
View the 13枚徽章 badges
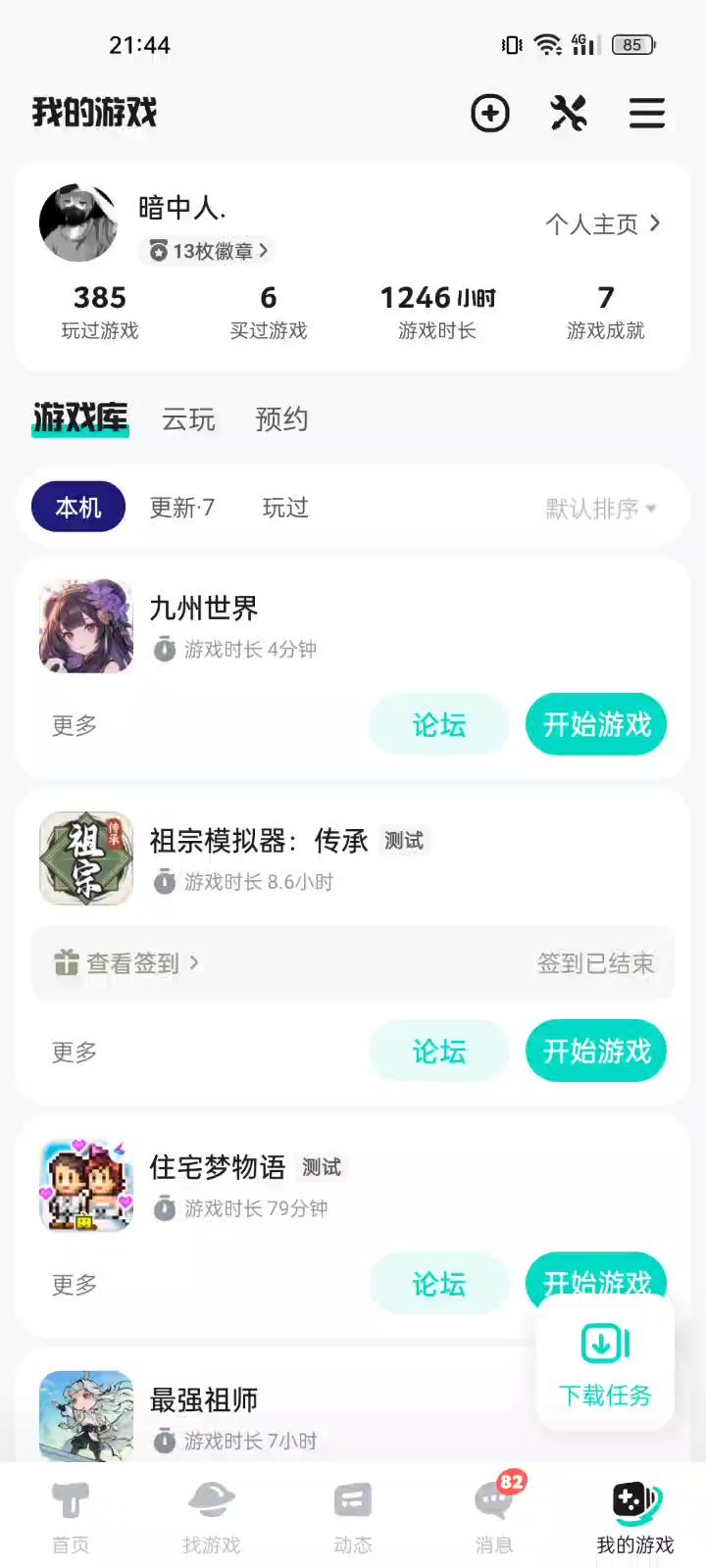point(208,251)
